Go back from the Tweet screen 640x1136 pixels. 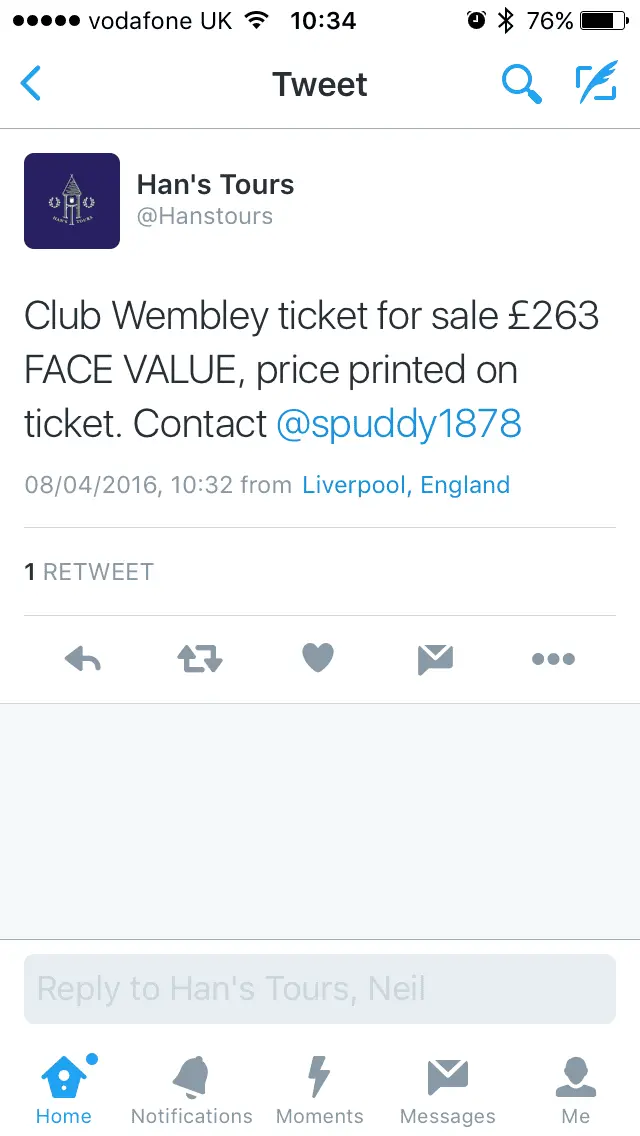coord(32,84)
